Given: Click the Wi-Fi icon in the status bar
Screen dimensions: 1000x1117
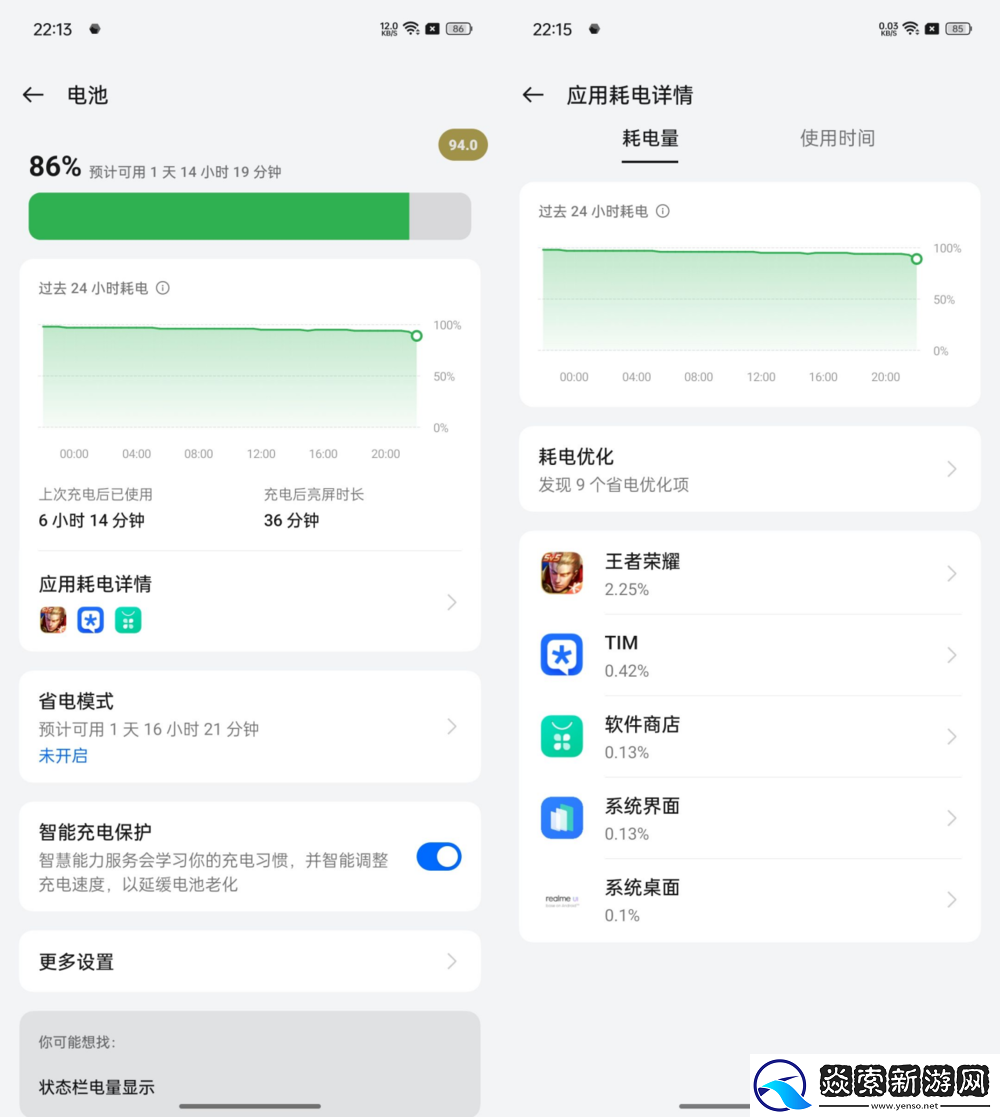Looking at the screenshot, I should tap(411, 29).
